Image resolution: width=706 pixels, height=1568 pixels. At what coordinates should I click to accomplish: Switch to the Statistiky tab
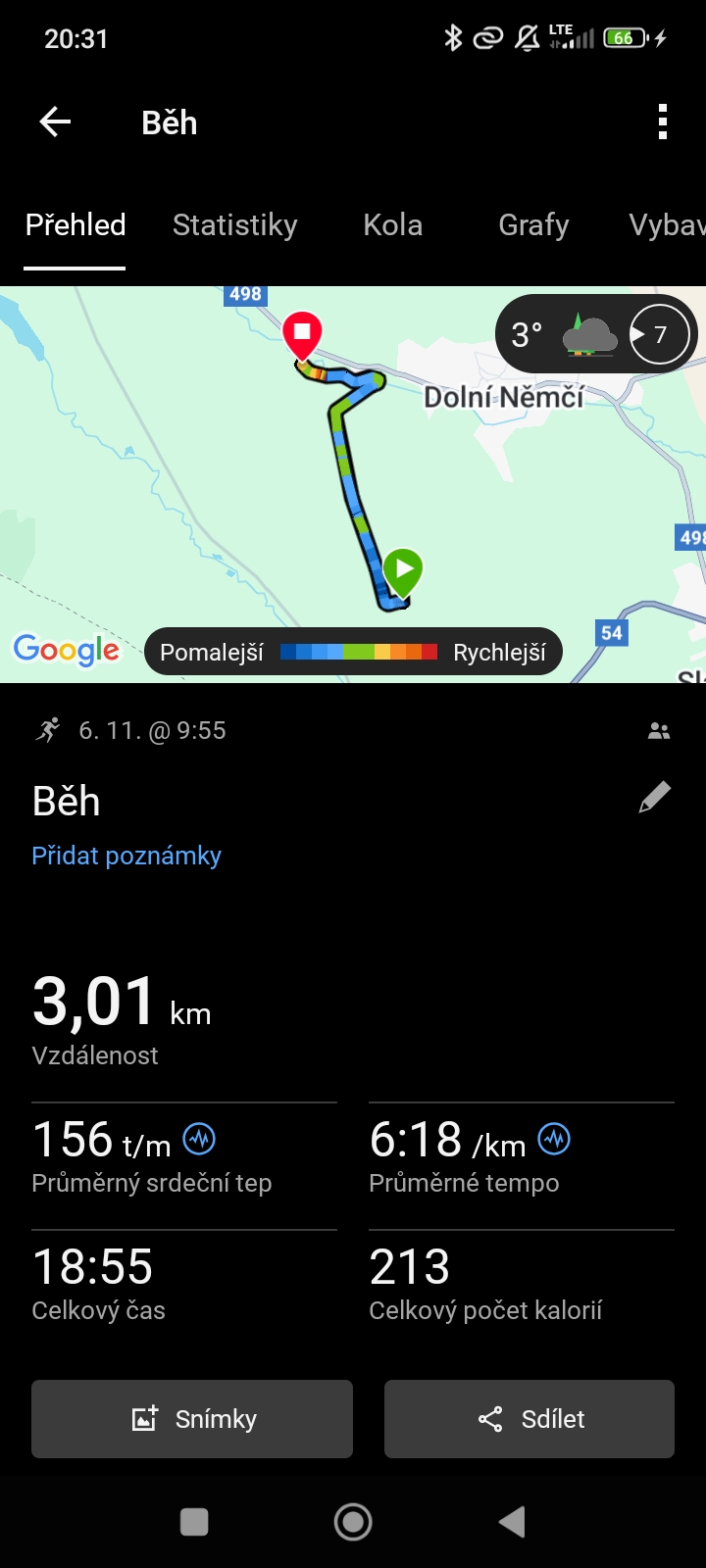pos(234,225)
